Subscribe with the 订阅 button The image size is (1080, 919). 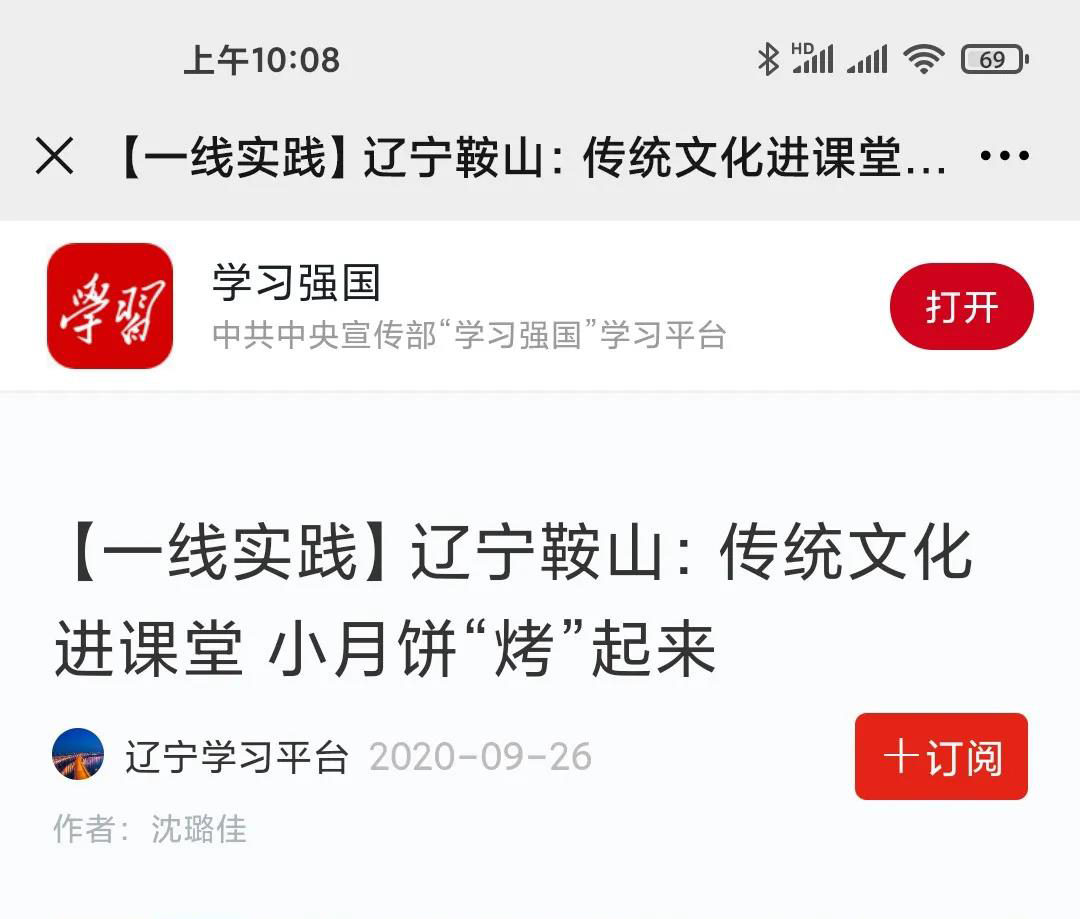tap(941, 756)
